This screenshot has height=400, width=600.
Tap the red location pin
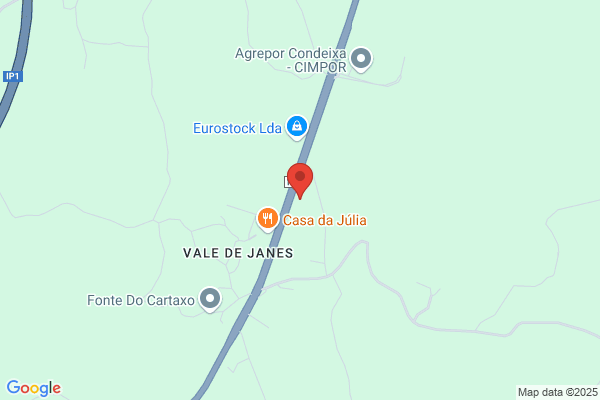[300, 181]
